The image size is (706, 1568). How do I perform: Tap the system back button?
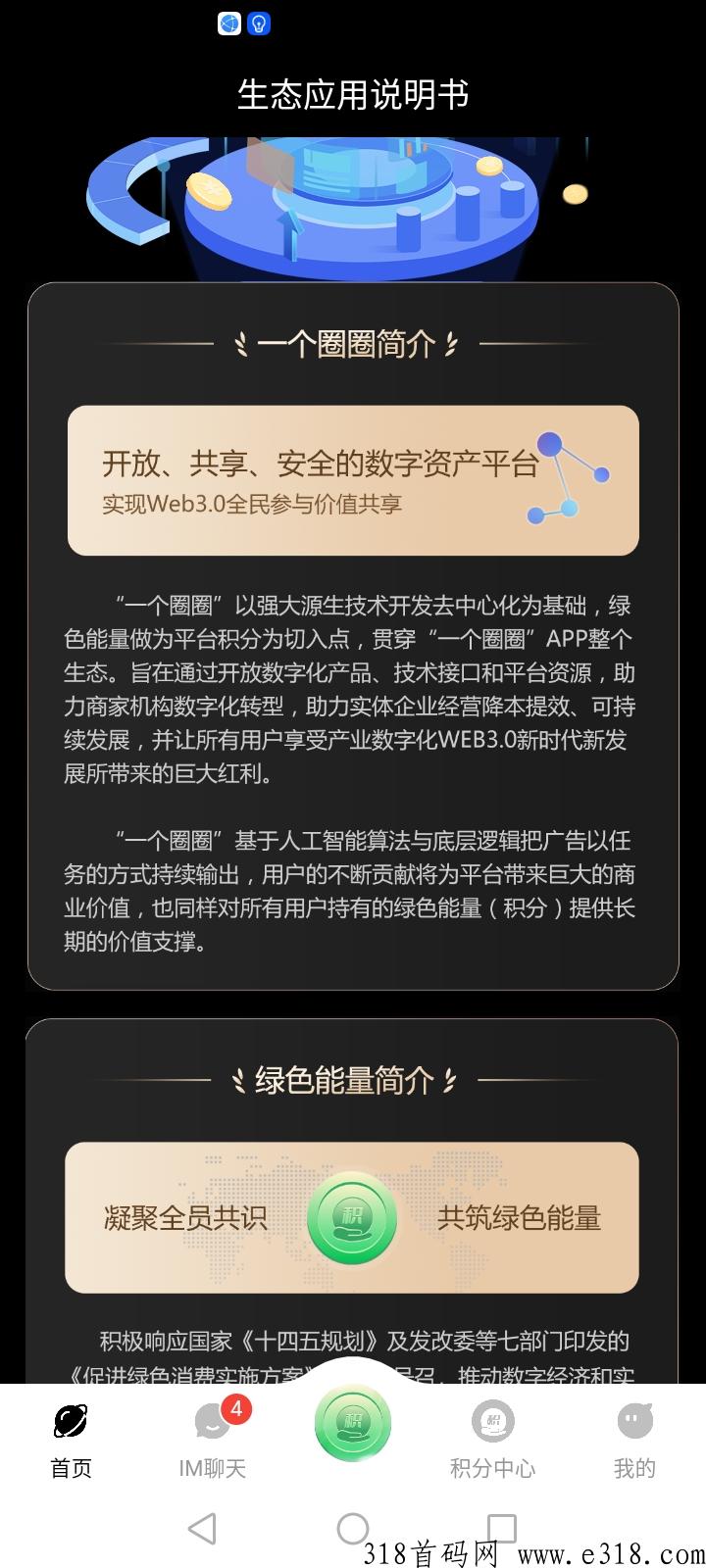click(x=202, y=1528)
